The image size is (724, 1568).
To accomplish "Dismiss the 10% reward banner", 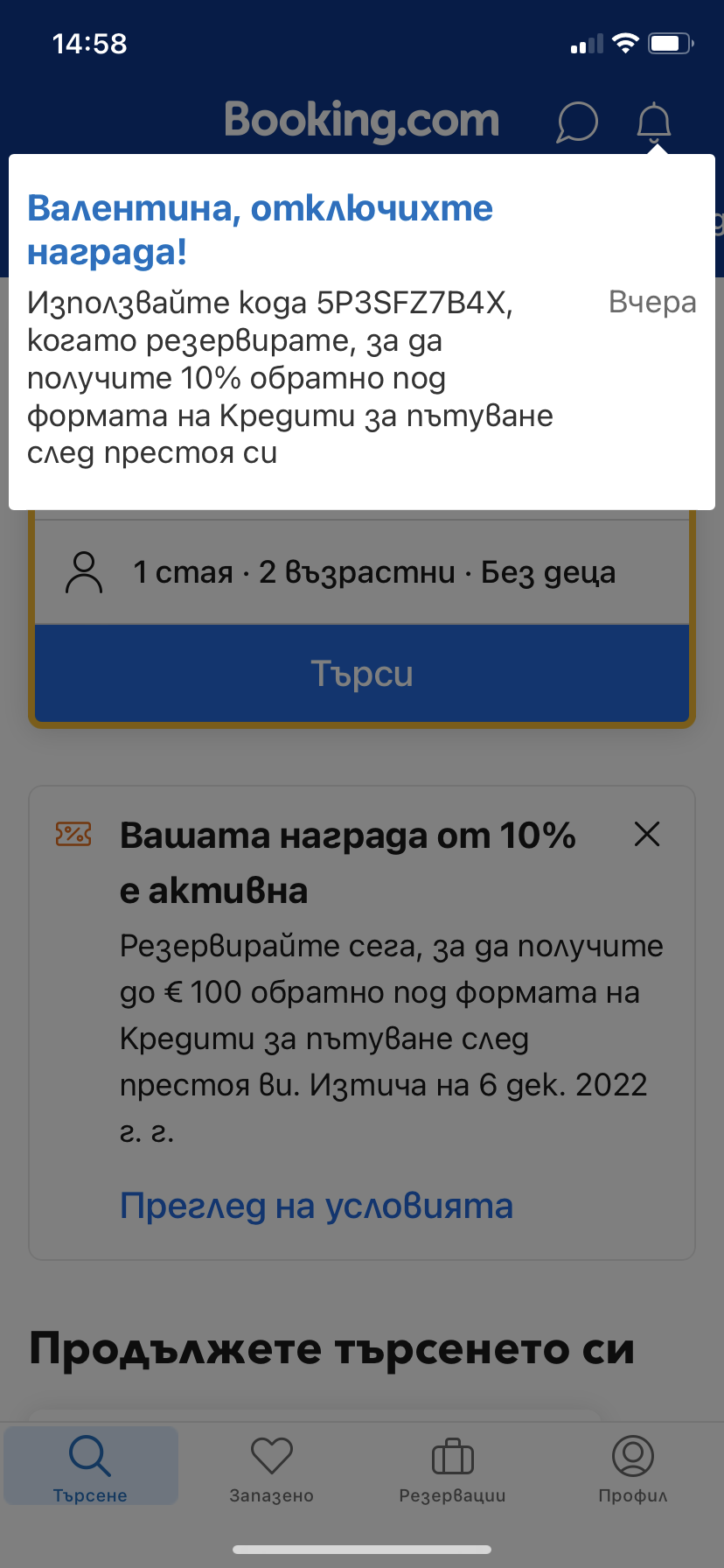I will coord(647,835).
